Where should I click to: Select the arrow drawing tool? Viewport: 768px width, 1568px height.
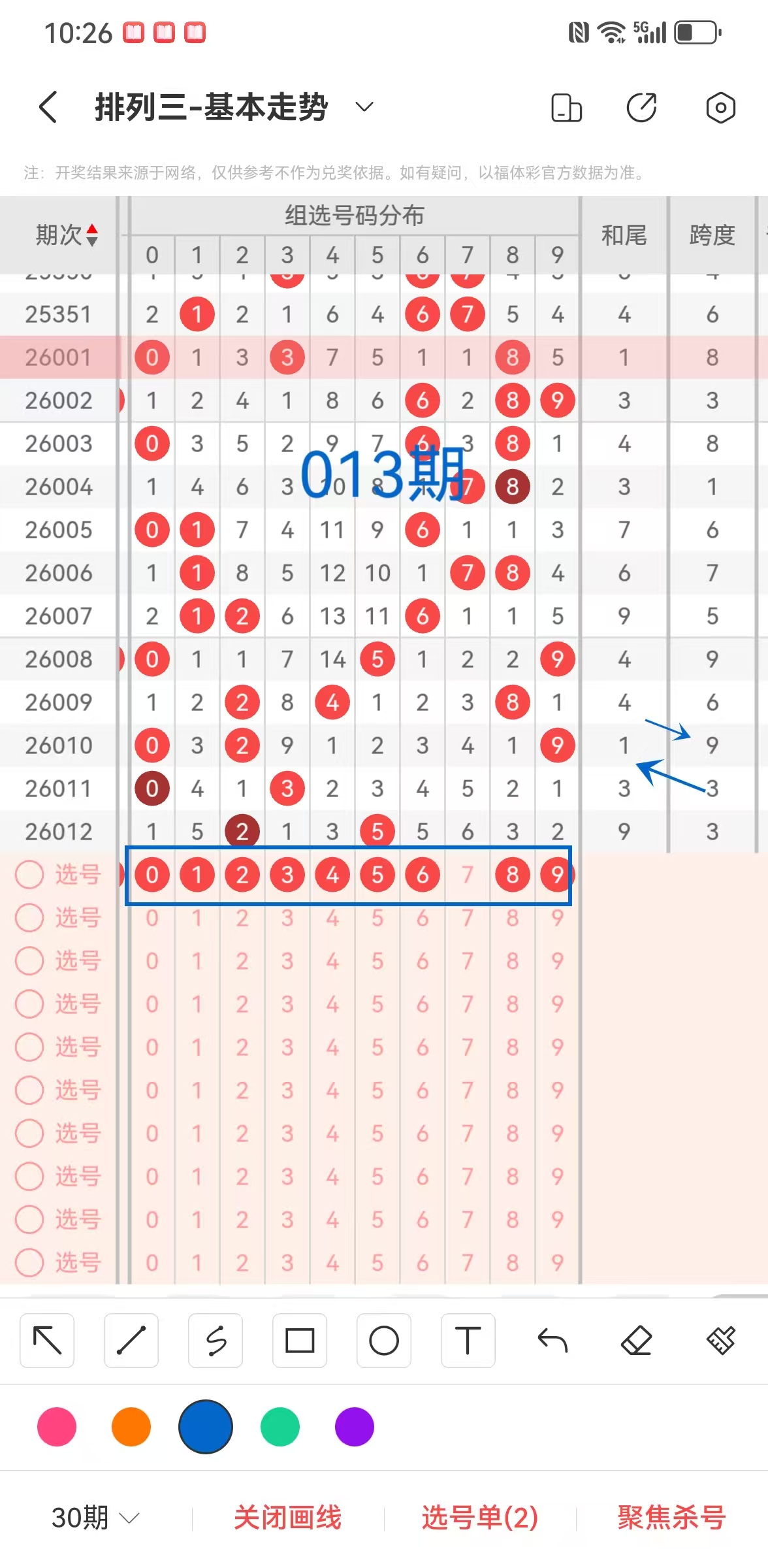[47, 1341]
